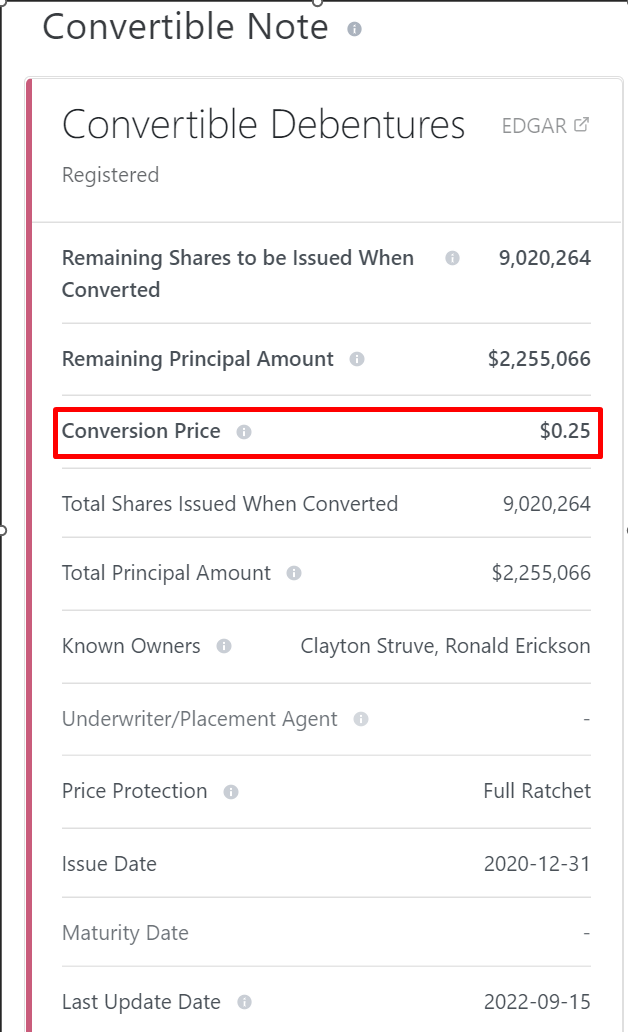Screen dimensions: 628x1032
Task: Open the Price Protection info icon
Action: (x=230, y=792)
